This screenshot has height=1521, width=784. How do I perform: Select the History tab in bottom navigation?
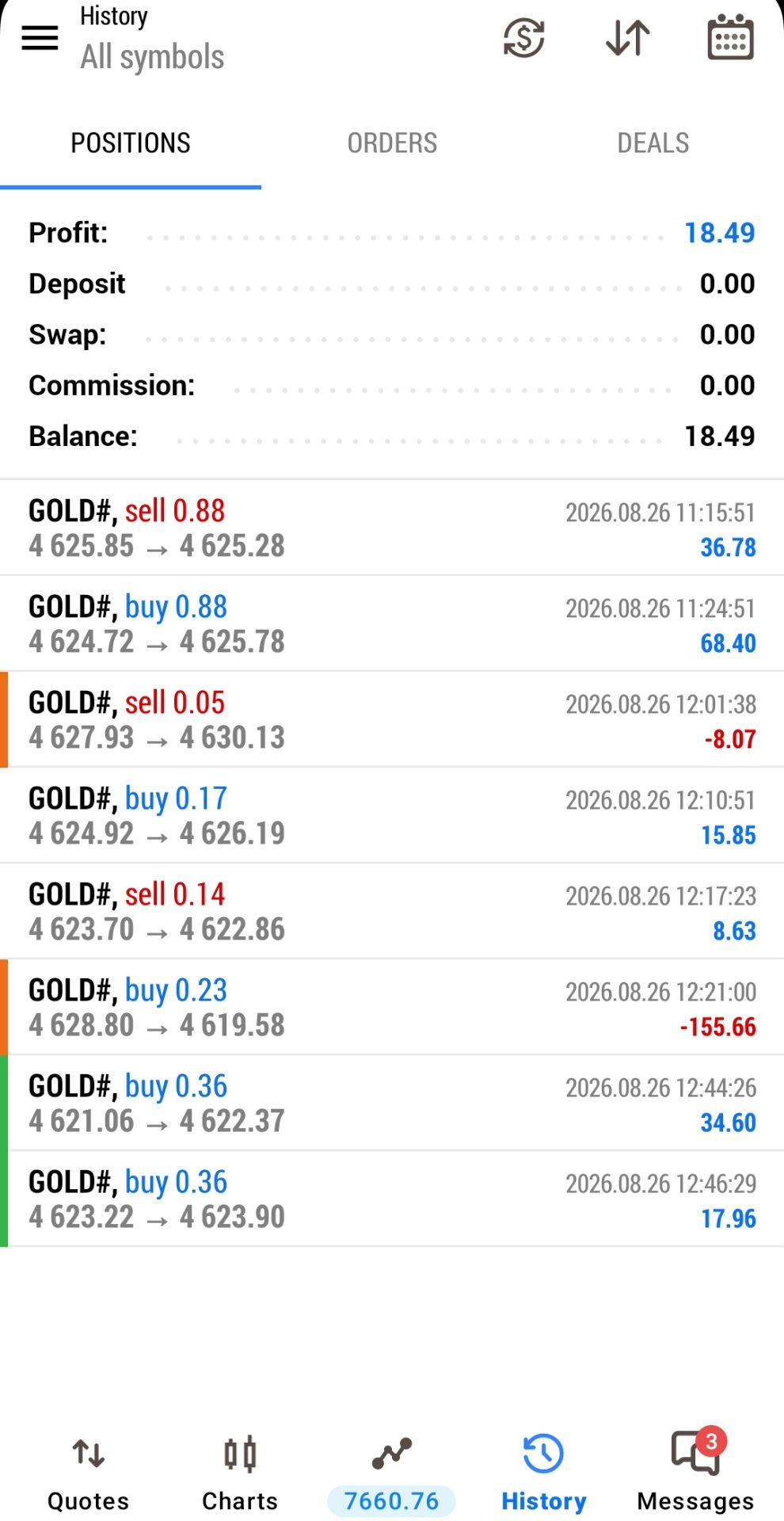(x=543, y=1473)
